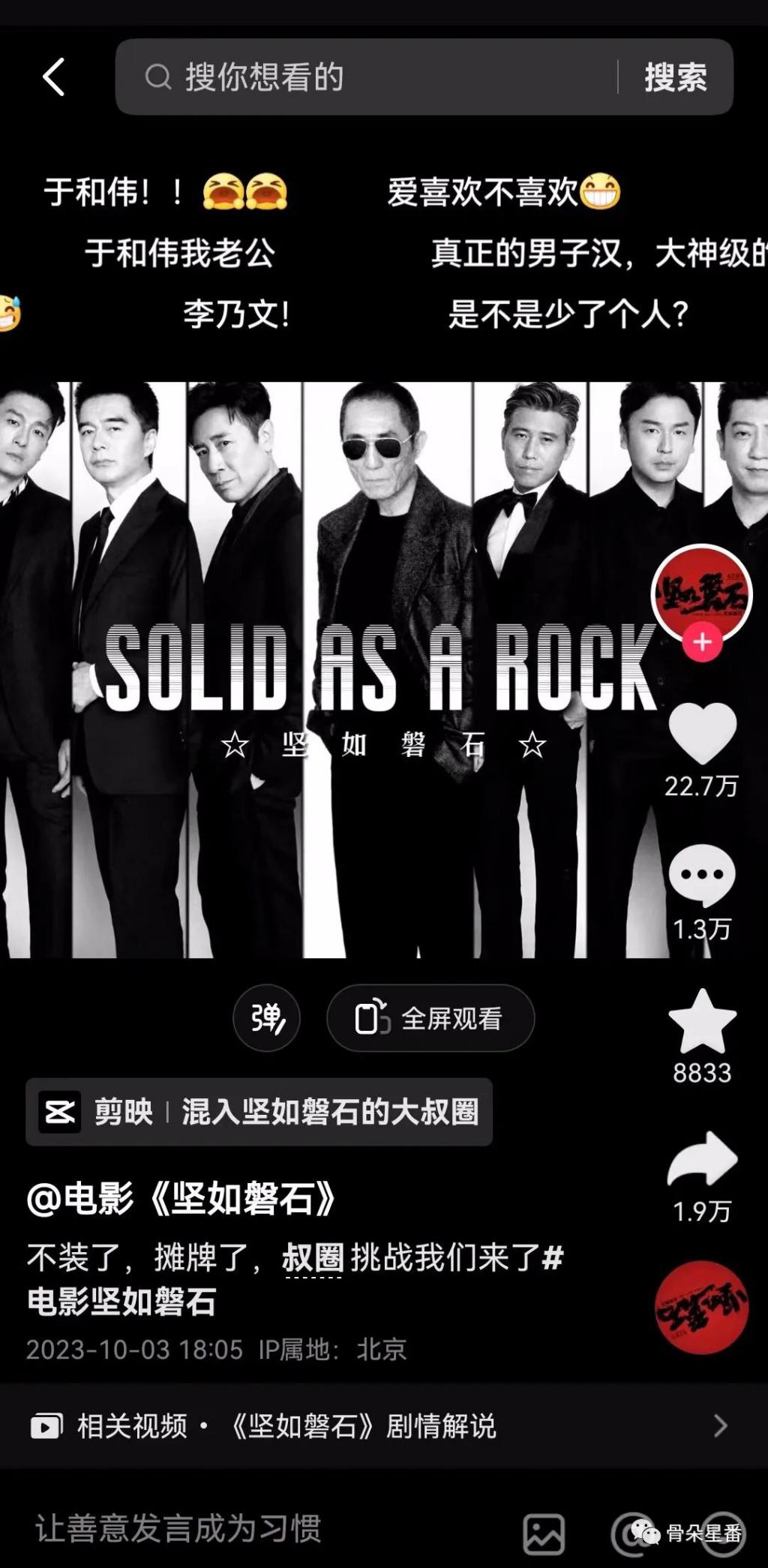Switch to 全屏观看 fullscreen mode
The width and height of the screenshot is (768, 1568).
pyautogui.click(x=430, y=1018)
